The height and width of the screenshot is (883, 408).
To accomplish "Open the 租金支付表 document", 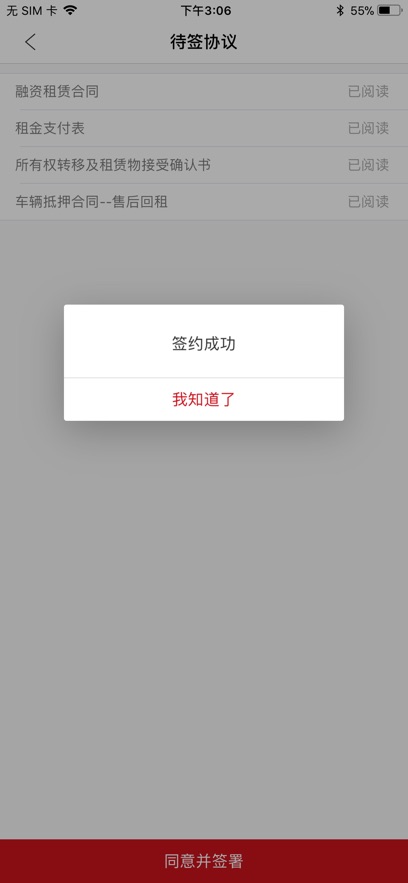I will click(x=204, y=128).
